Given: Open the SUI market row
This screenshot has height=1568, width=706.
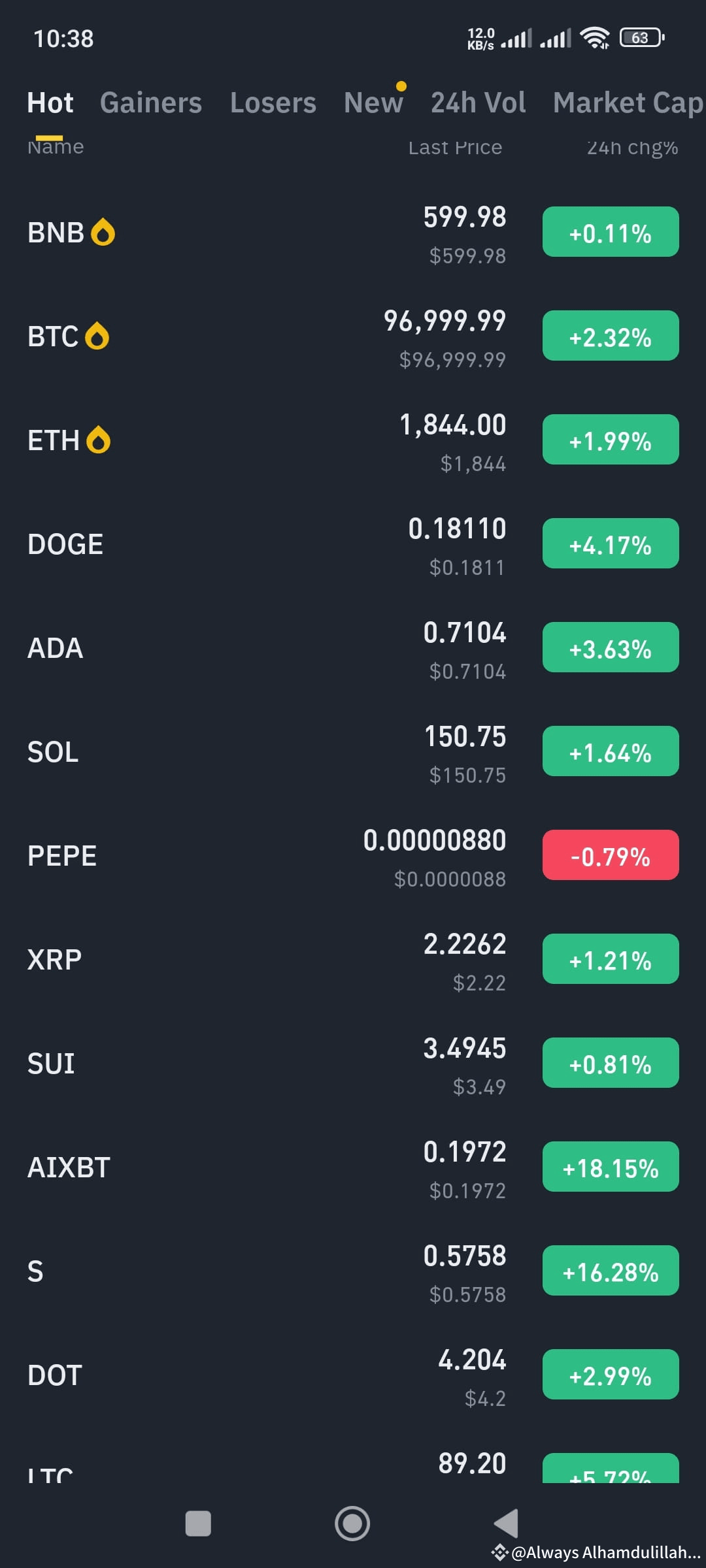Looking at the screenshot, I should click(353, 1064).
